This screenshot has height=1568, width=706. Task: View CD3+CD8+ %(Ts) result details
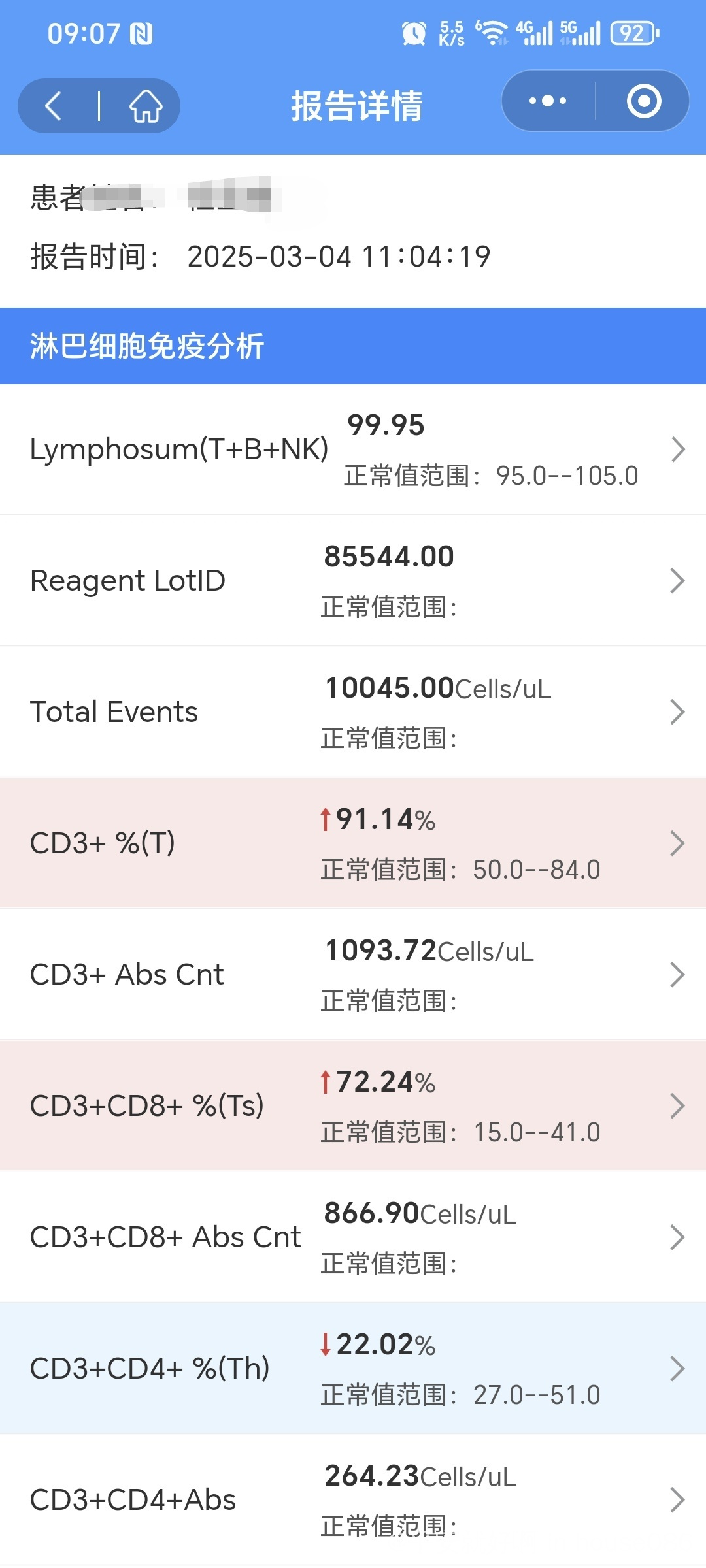point(353,1106)
